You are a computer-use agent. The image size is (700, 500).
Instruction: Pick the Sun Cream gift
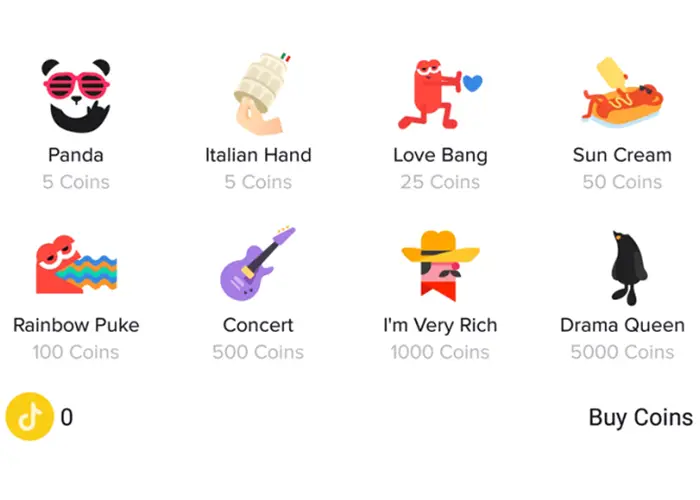[x=622, y=97]
